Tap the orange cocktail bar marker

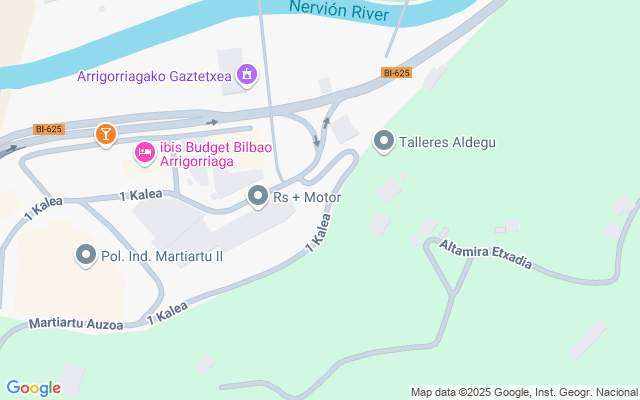(x=105, y=134)
